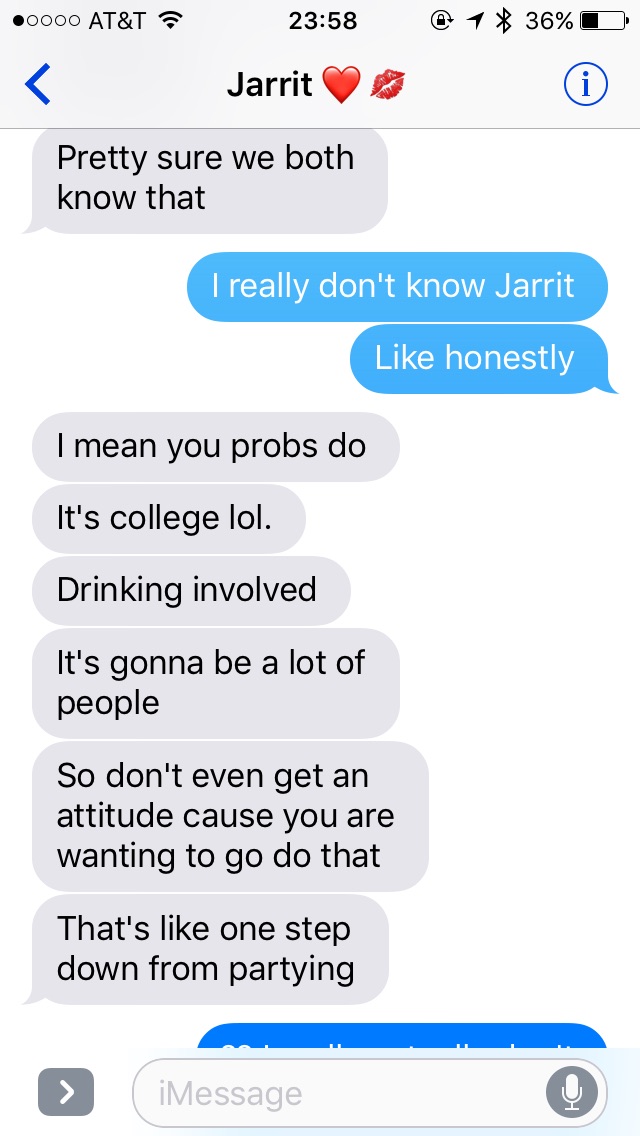Image resolution: width=640 pixels, height=1136 pixels.
Task: Go back to the messages list
Action: [38, 85]
